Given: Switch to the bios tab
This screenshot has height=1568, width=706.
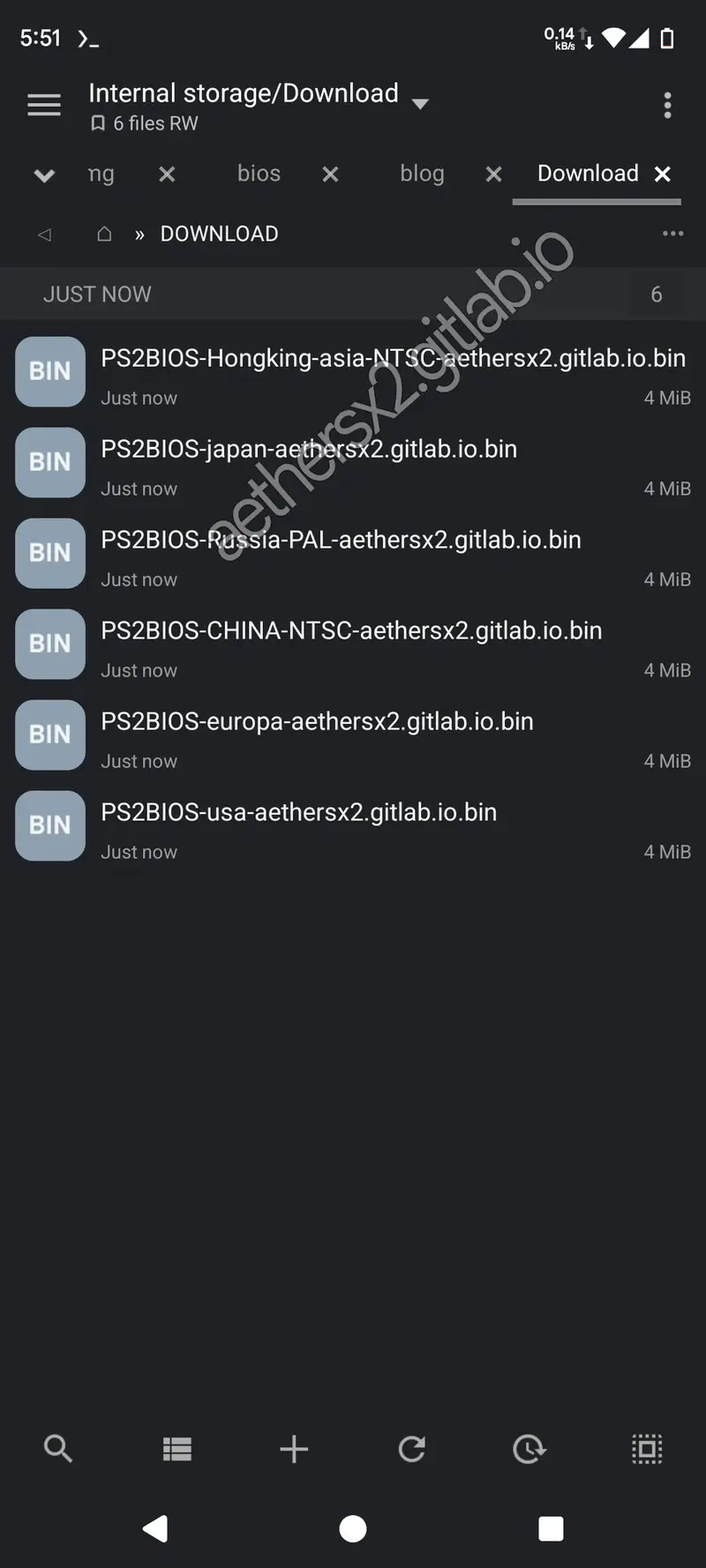Looking at the screenshot, I should coord(258,174).
